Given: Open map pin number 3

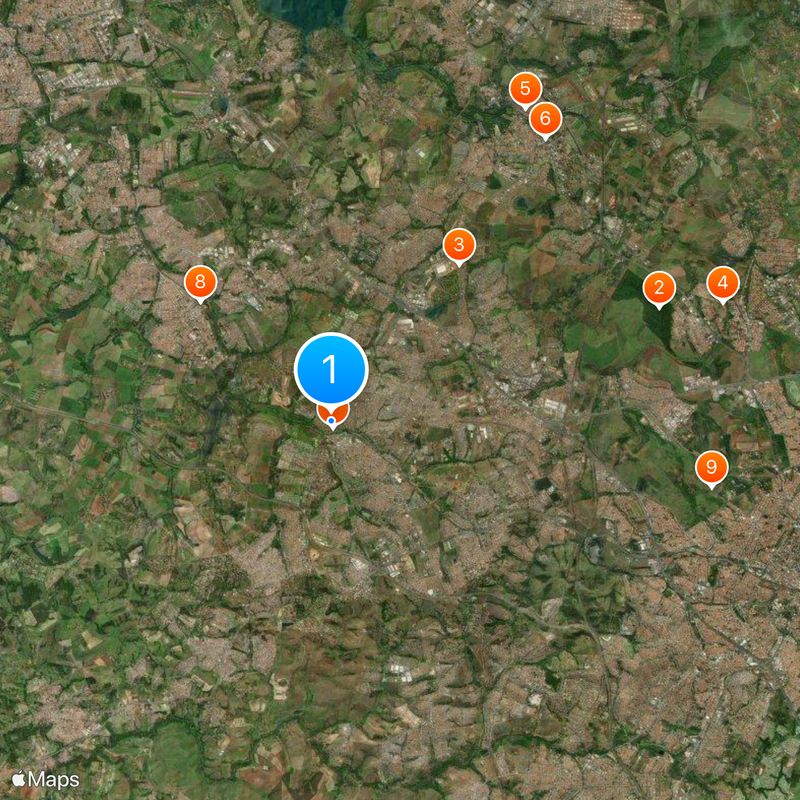Looking at the screenshot, I should click(x=458, y=244).
